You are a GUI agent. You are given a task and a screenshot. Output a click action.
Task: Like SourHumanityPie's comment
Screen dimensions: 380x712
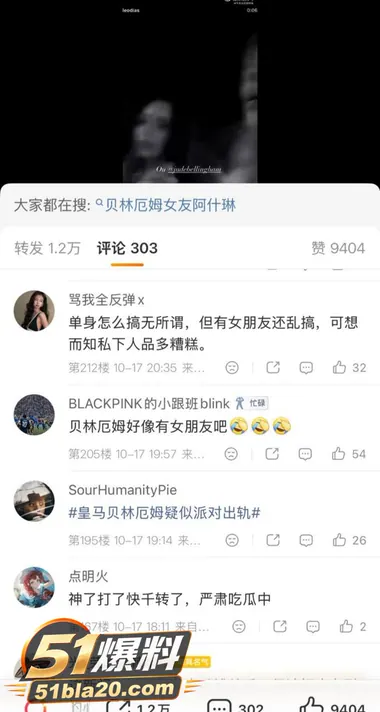pyautogui.click(x=349, y=540)
